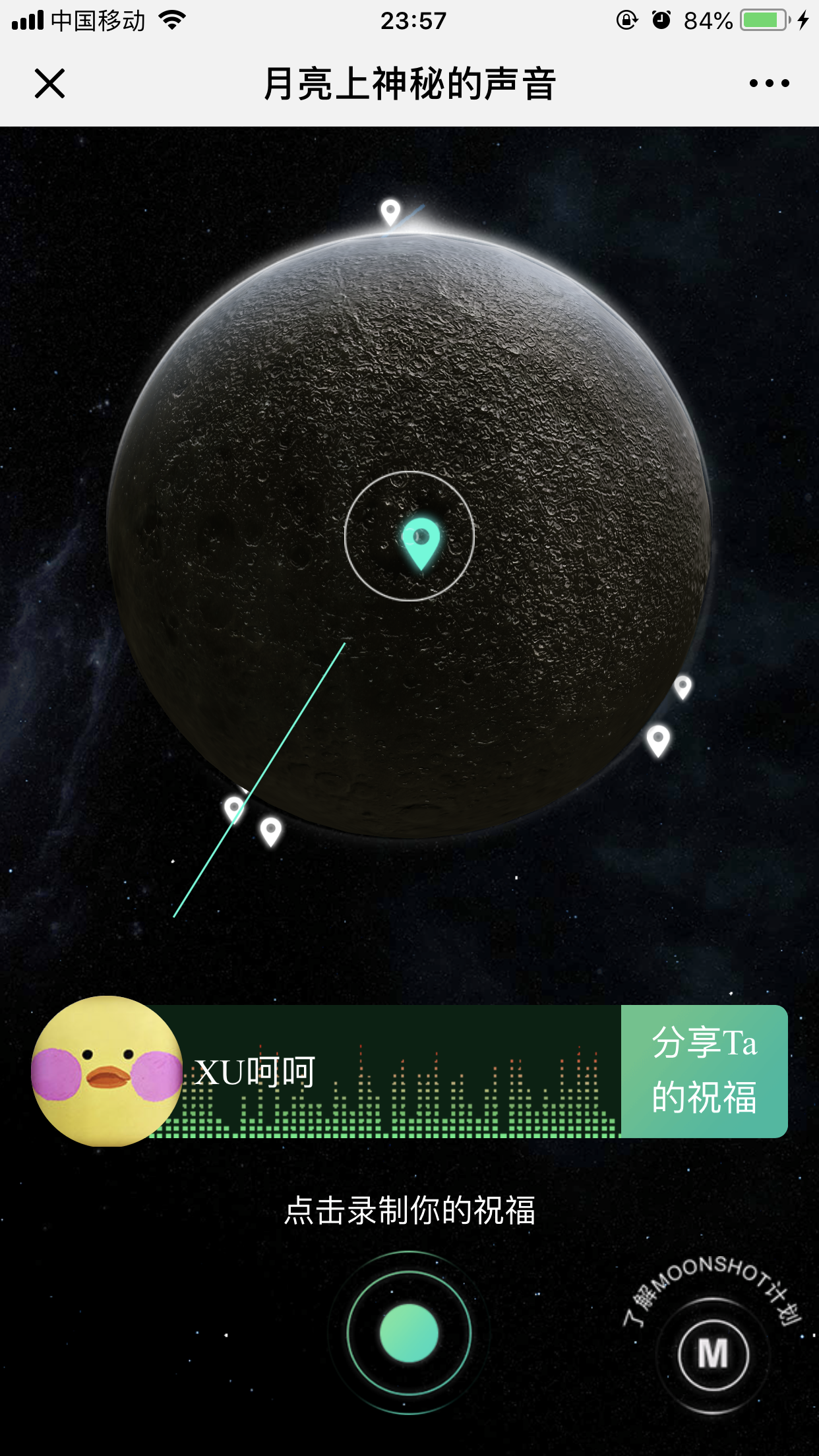This screenshot has width=819, height=1456.
Task: Open the MOONSHOT plan M button
Action: tap(713, 1354)
